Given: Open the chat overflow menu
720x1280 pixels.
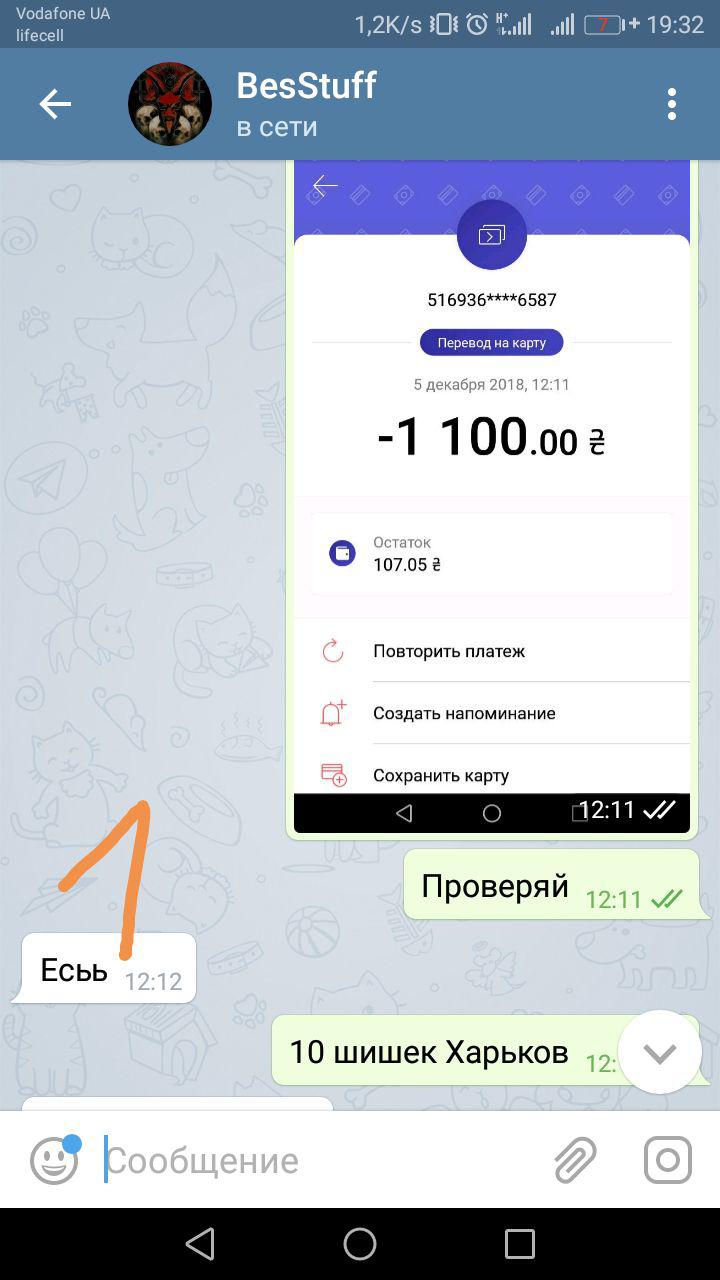Looking at the screenshot, I should click(671, 104).
